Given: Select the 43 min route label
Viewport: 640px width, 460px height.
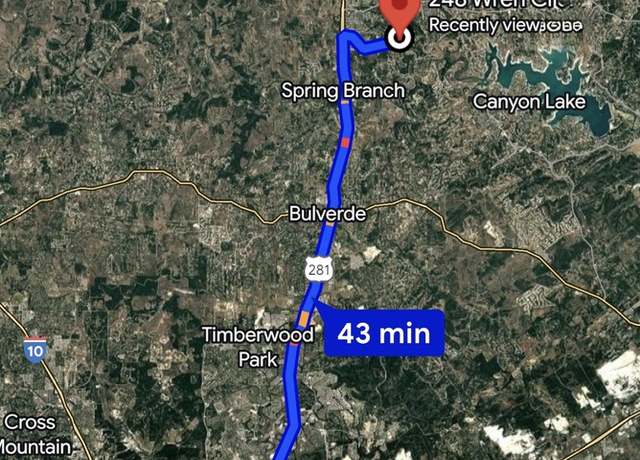Looking at the screenshot, I should coord(384,332).
